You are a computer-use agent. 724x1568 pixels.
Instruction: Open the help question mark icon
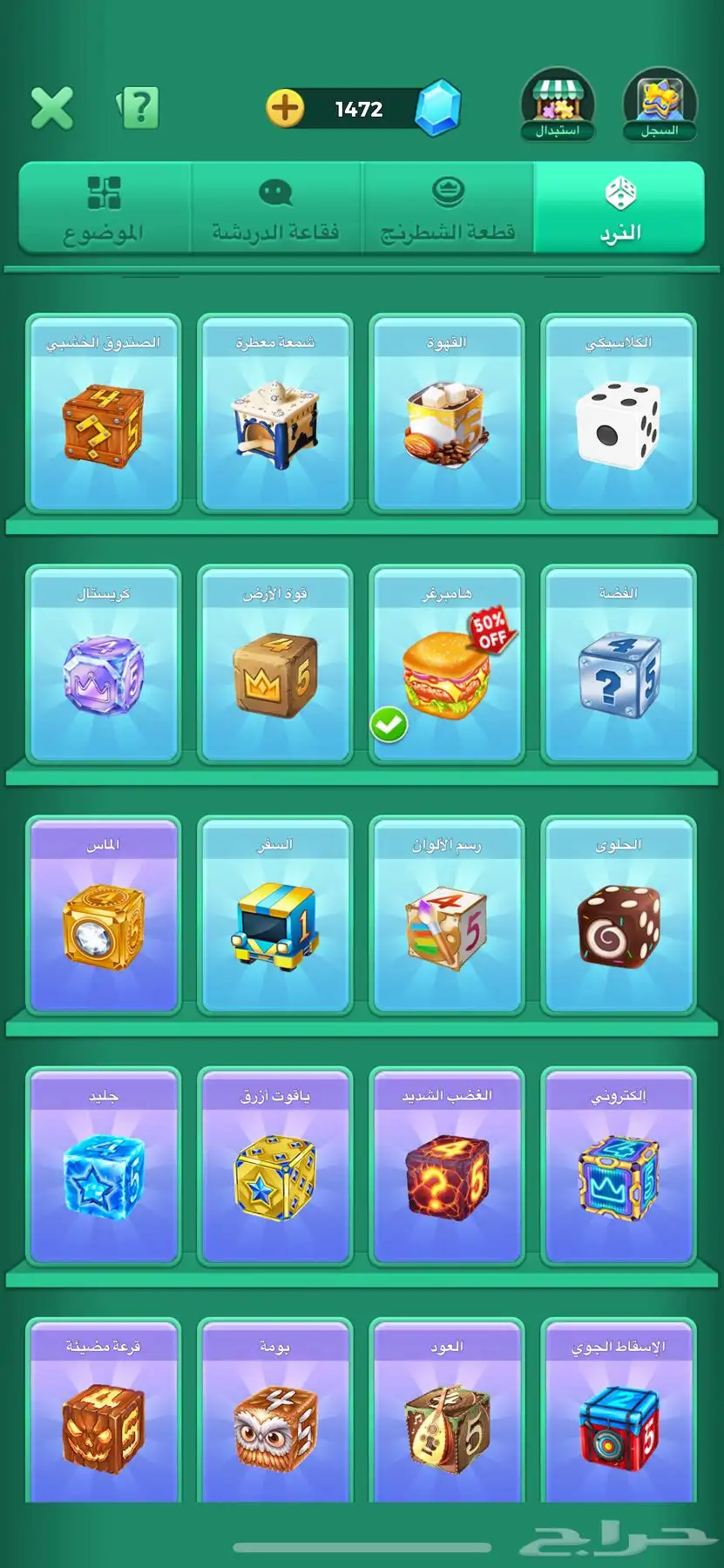click(139, 108)
